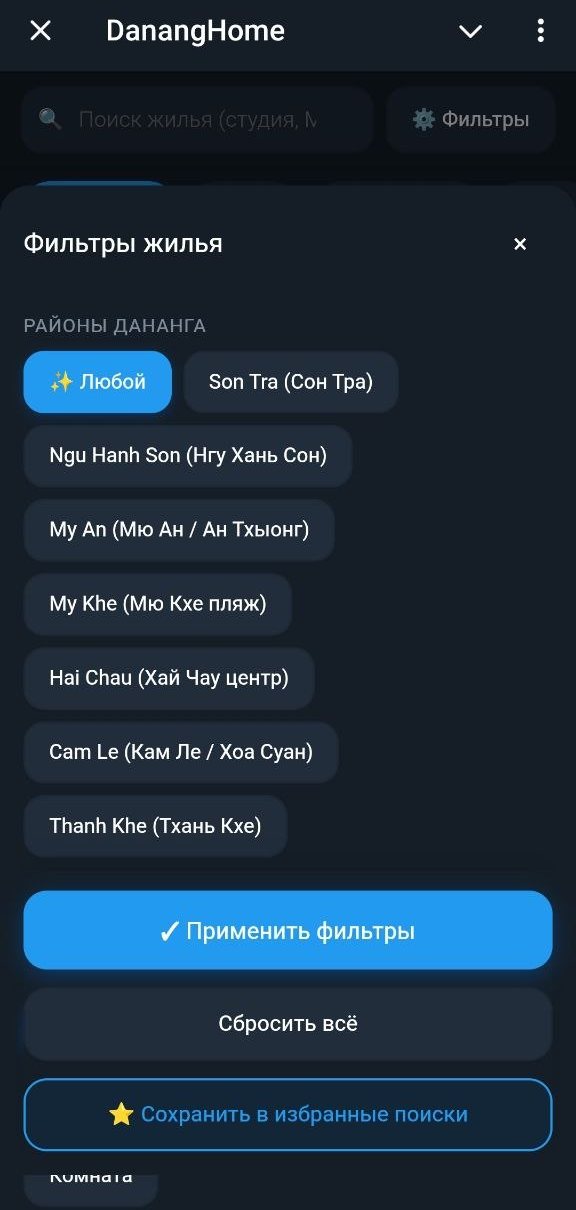
Task: Filter by the My An district
Action: (x=179, y=530)
